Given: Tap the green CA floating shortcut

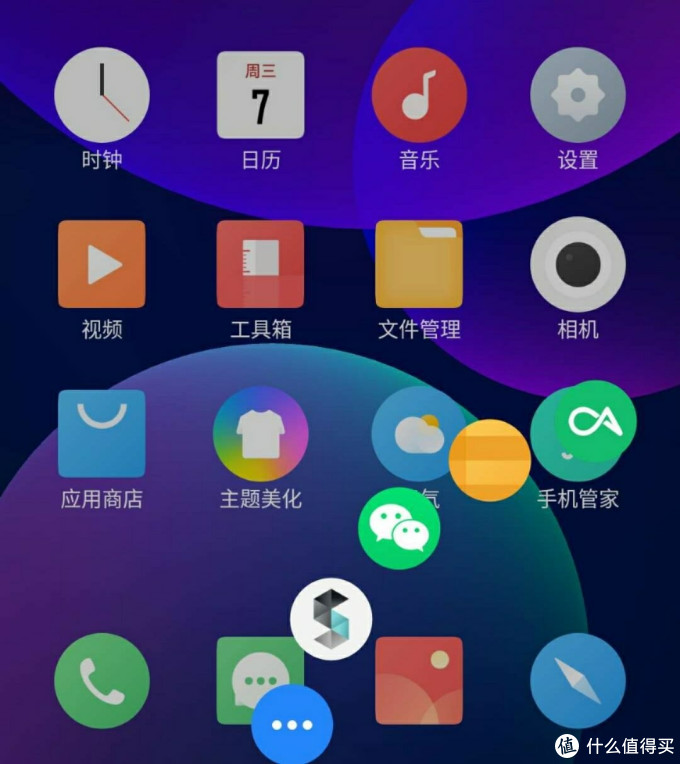Looking at the screenshot, I should point(595,421).
